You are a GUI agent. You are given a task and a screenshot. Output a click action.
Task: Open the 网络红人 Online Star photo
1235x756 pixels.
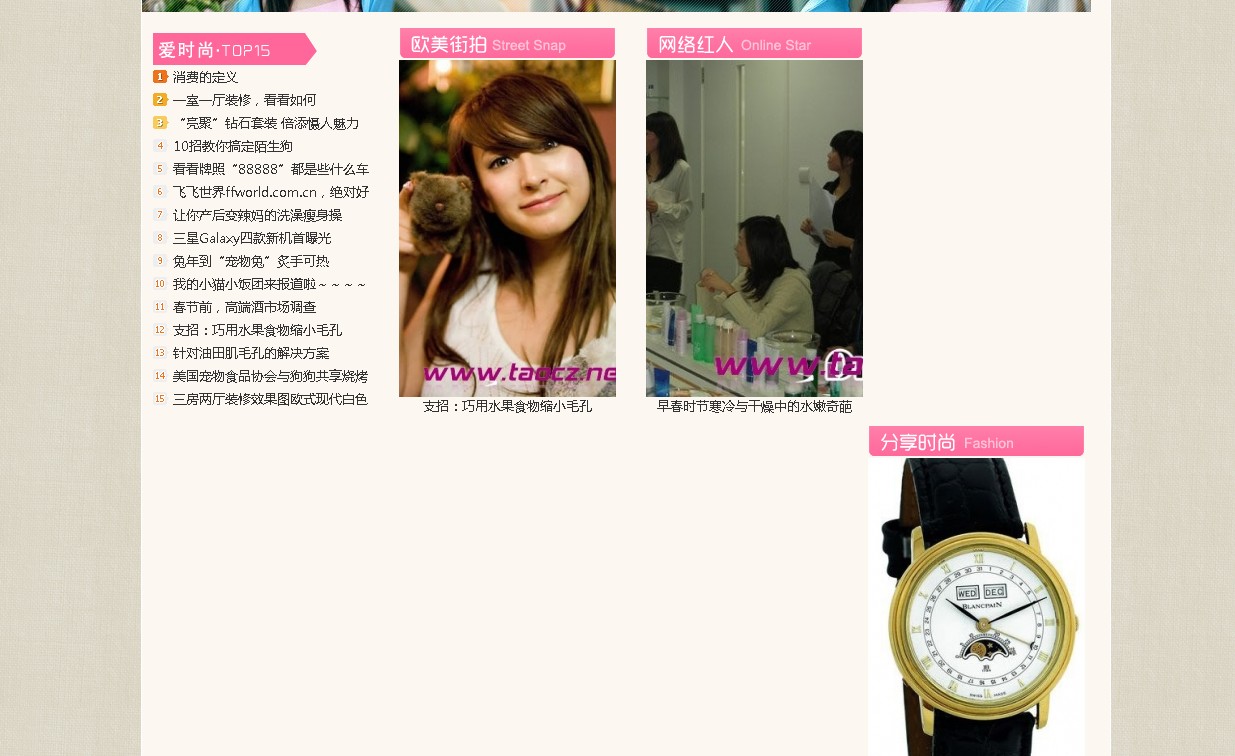point(754,228)
